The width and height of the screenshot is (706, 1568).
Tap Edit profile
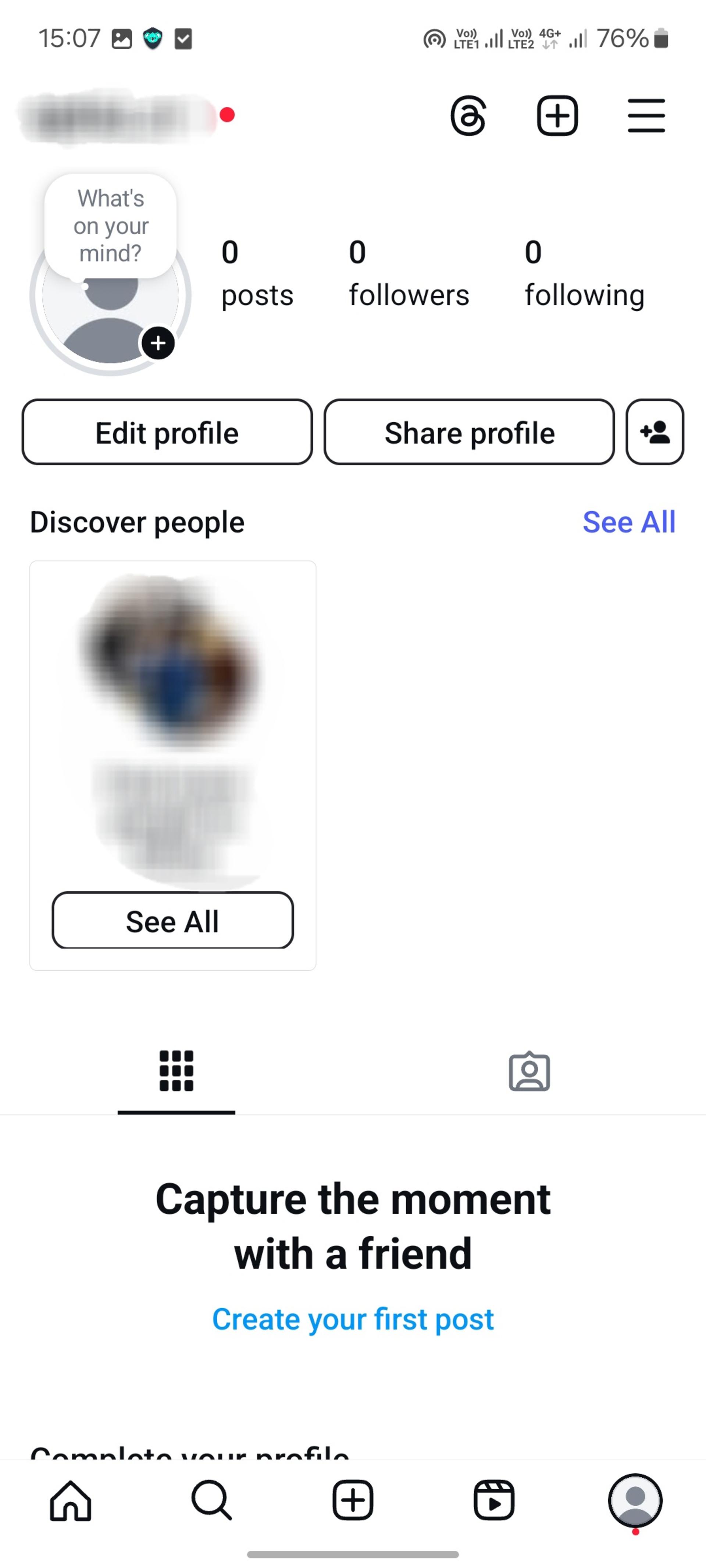coord(167,432)
